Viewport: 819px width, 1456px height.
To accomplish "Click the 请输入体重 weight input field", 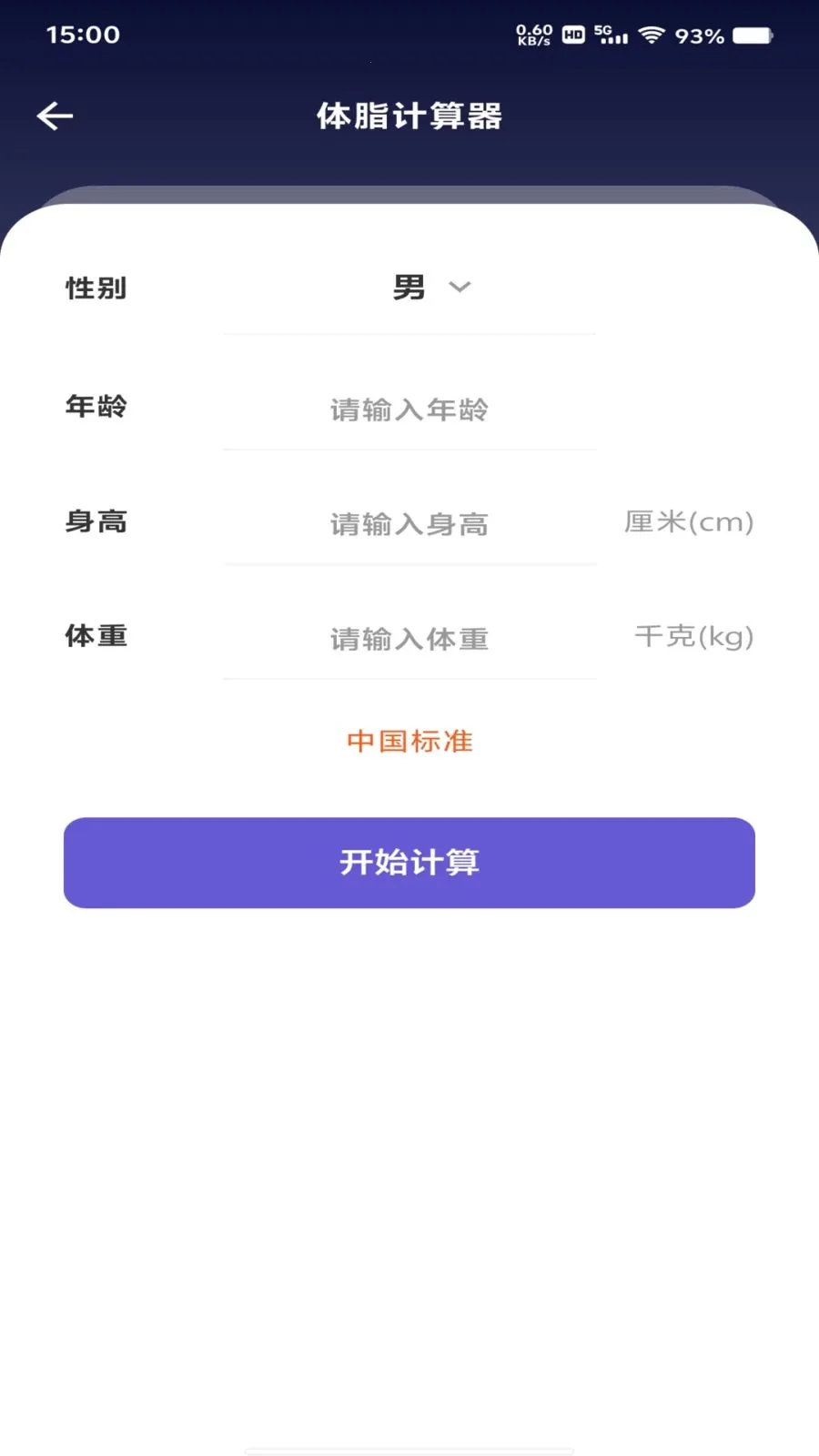I will click(x=409, y=638).
